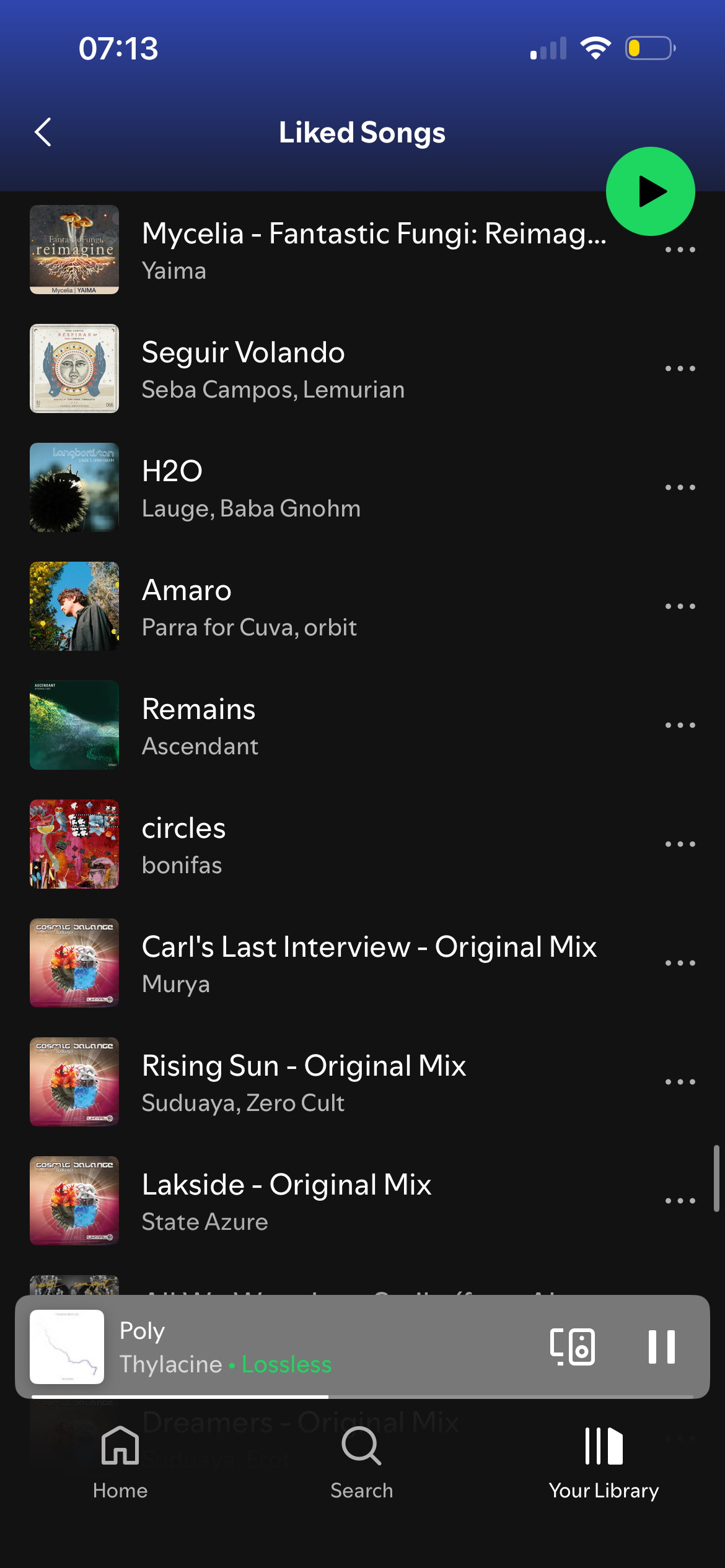Open options menu for Remains

[x=680, y=726]
